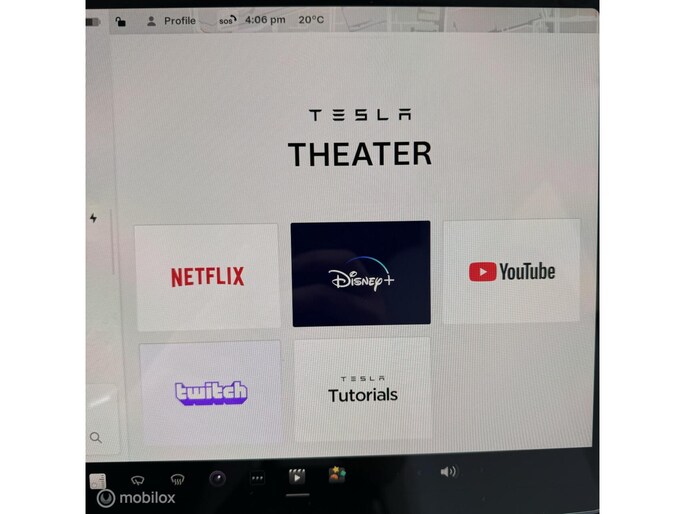
Task: Open Netflix in Tesla Theater
Action: click(x=207, y=276)
